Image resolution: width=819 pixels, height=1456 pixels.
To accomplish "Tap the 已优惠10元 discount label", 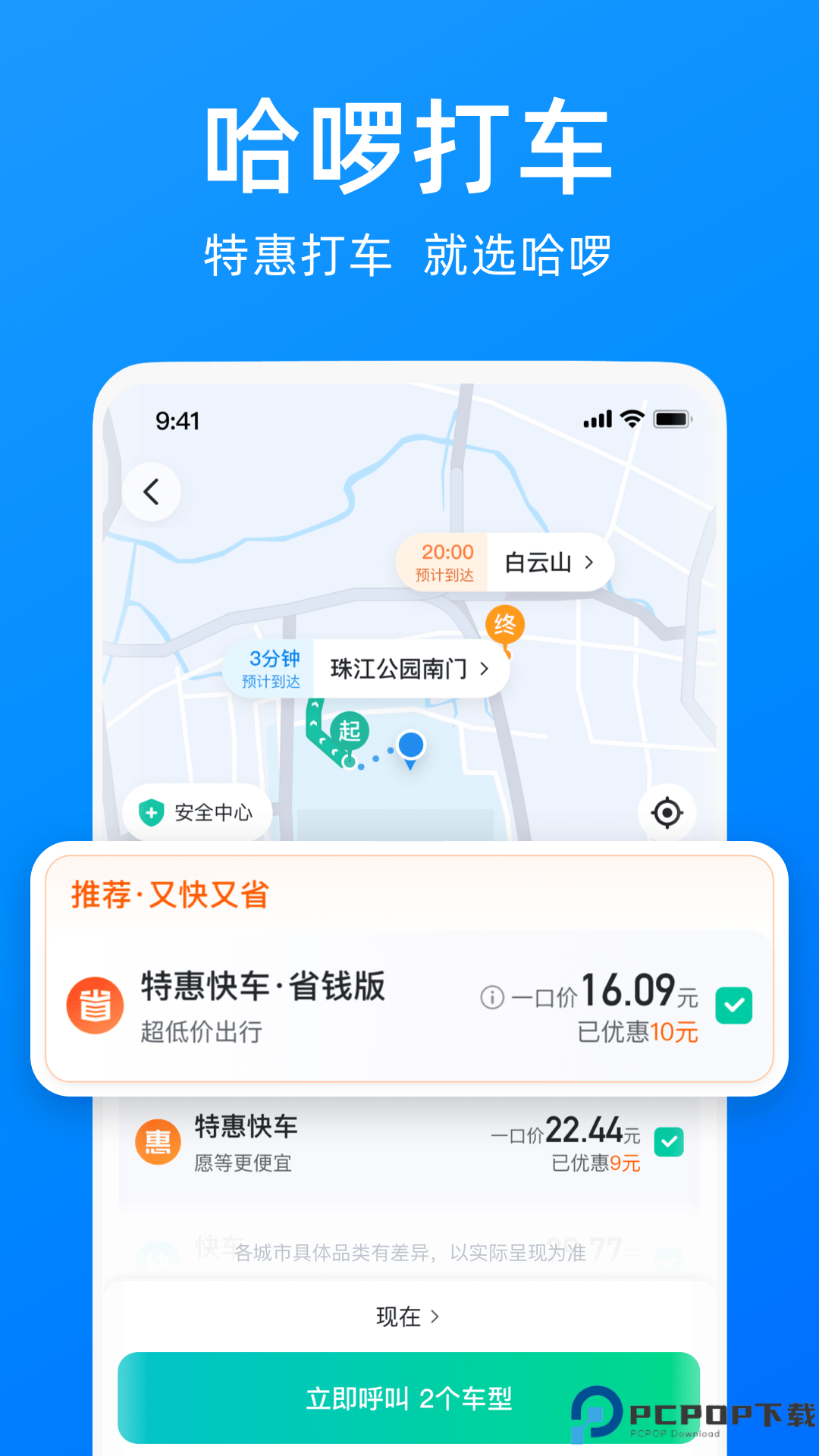I will pyautogui.click(x=637, y=1031).
